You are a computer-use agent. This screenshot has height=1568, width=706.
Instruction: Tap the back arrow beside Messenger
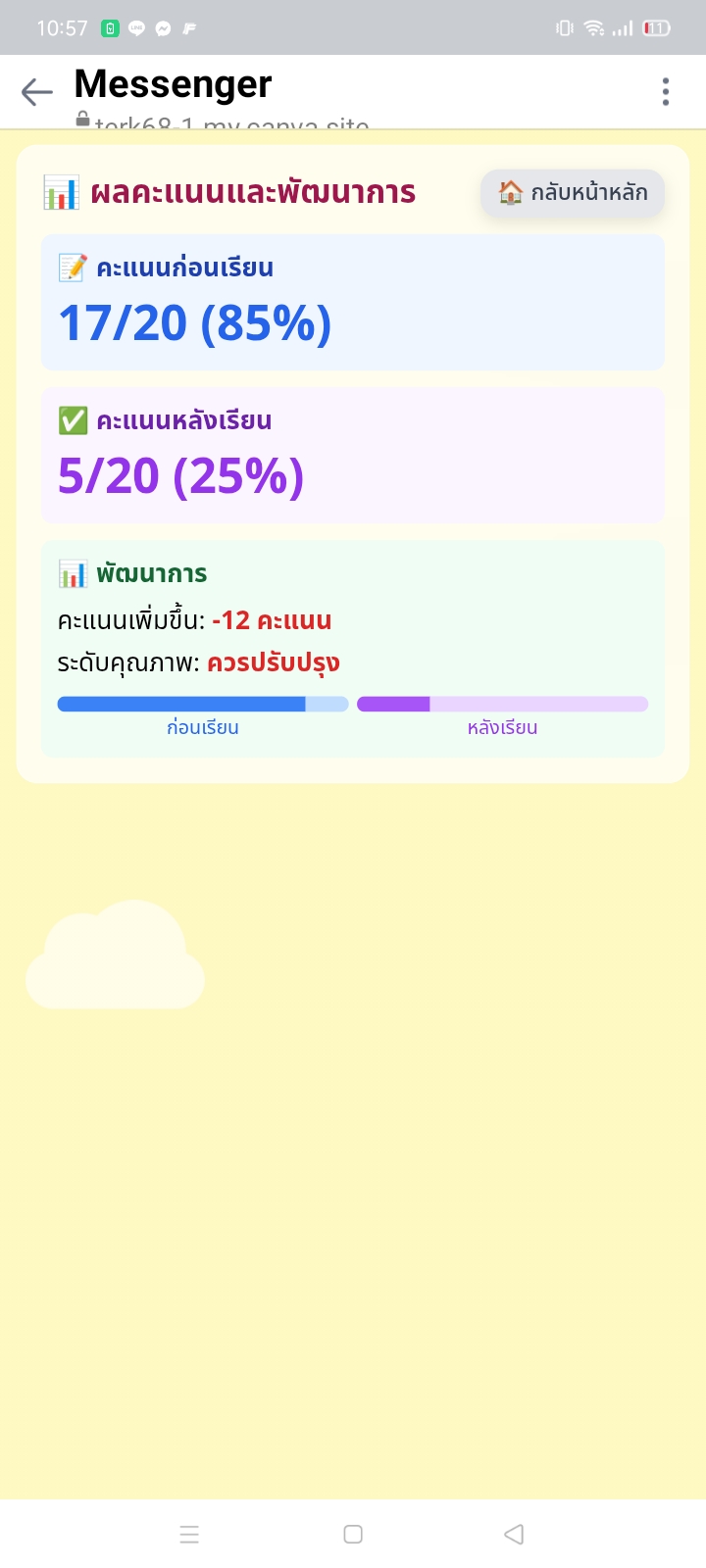click(x=37, y=92)
